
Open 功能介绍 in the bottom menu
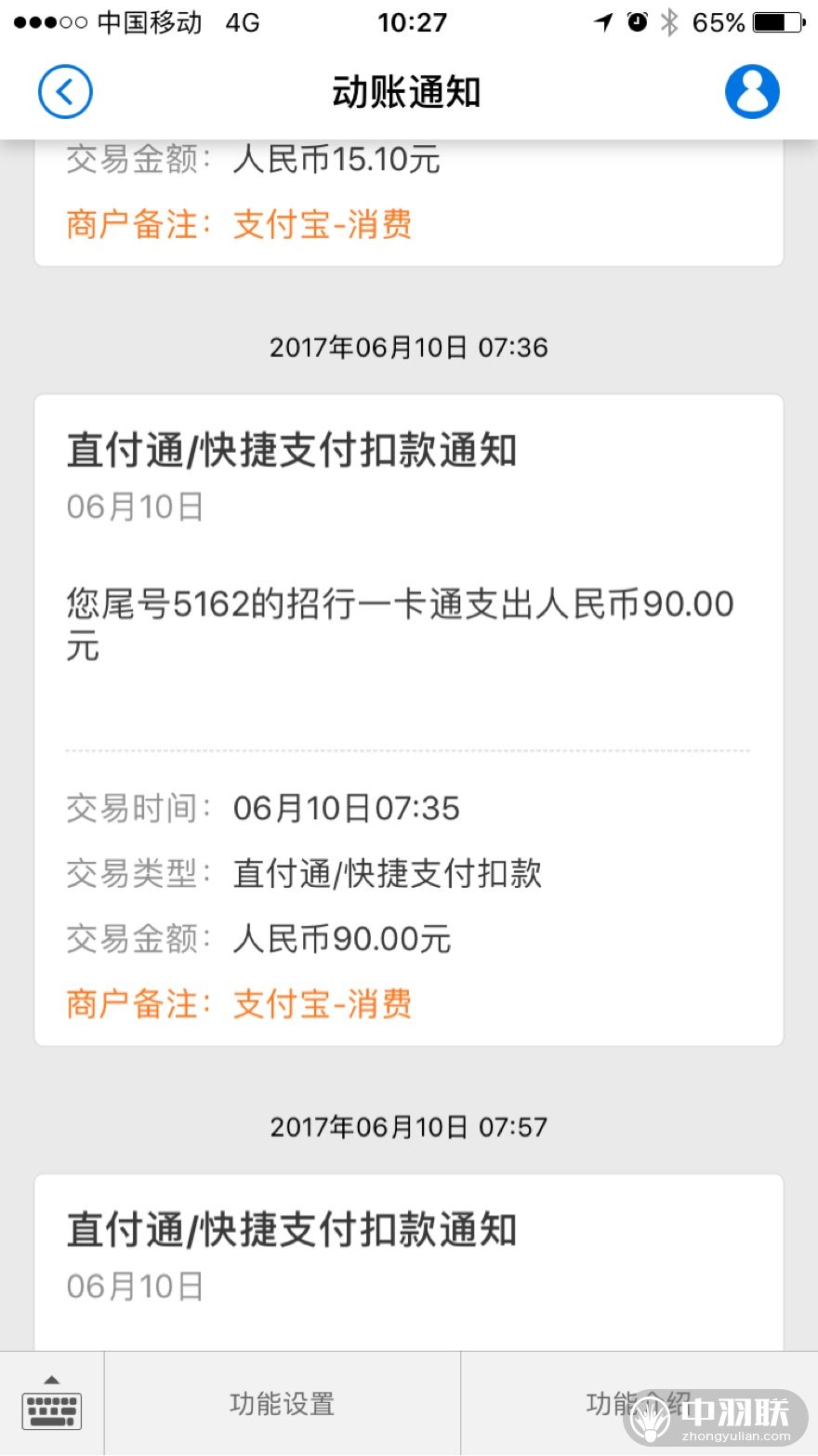pos(640,1403)
